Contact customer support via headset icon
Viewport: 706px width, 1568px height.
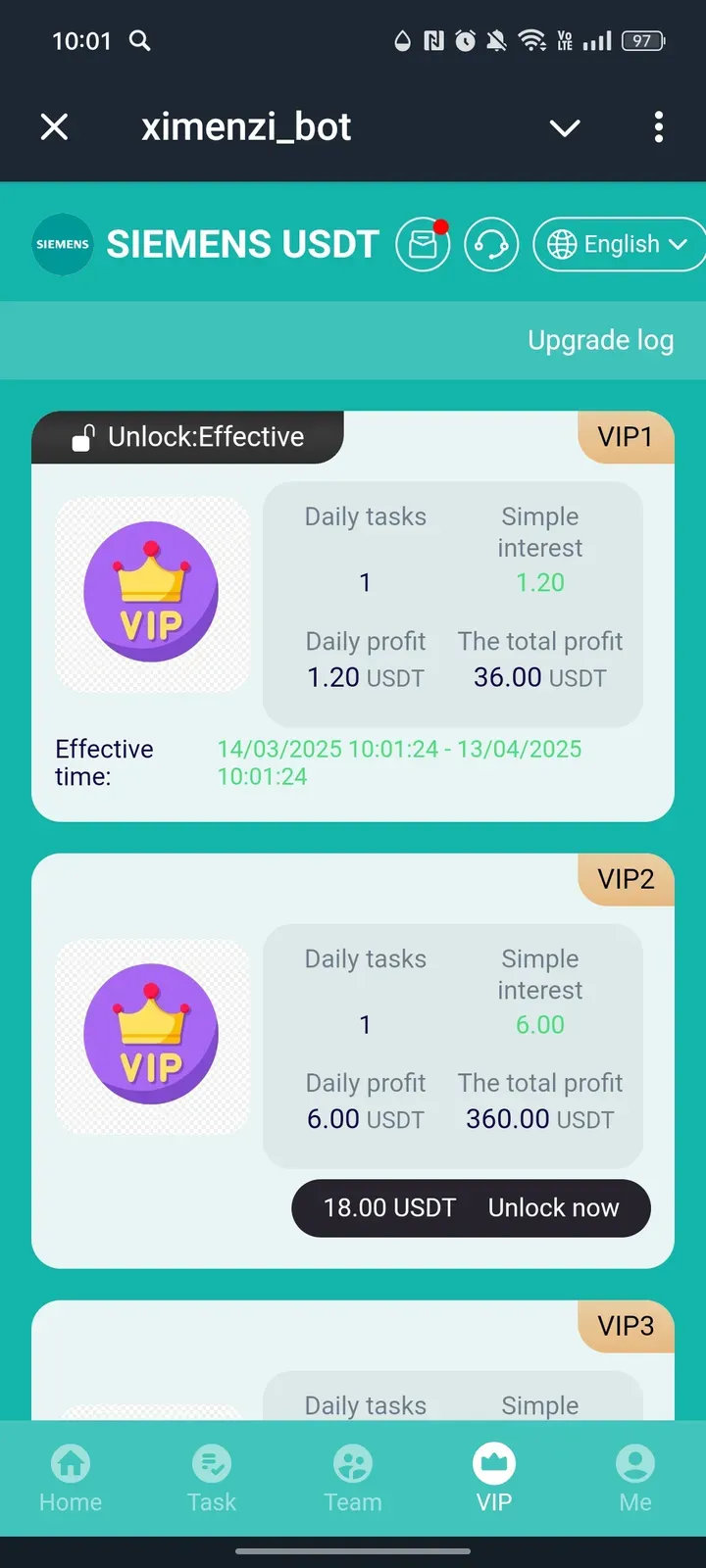(x=491, y=244)
